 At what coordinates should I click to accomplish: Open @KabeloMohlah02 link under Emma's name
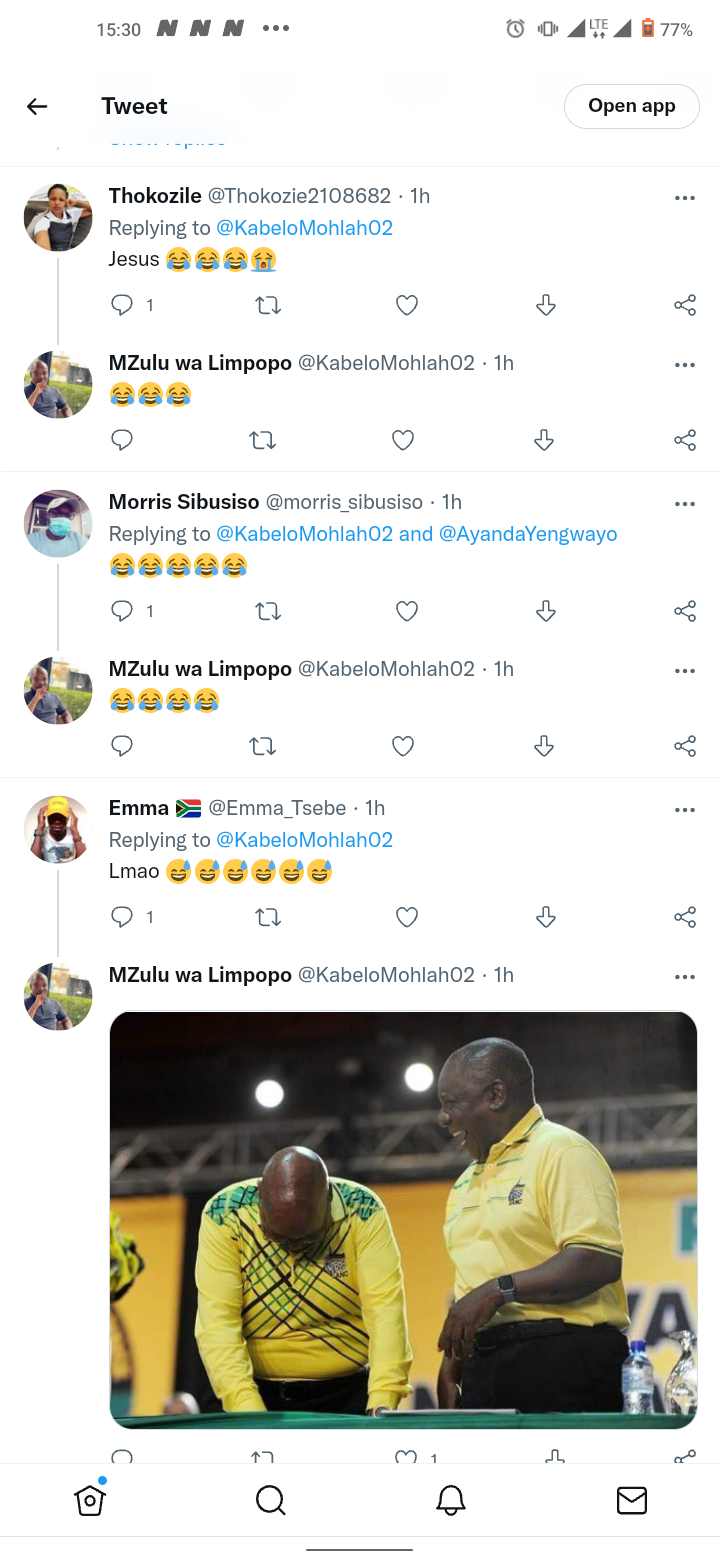[x=304, y=840]
